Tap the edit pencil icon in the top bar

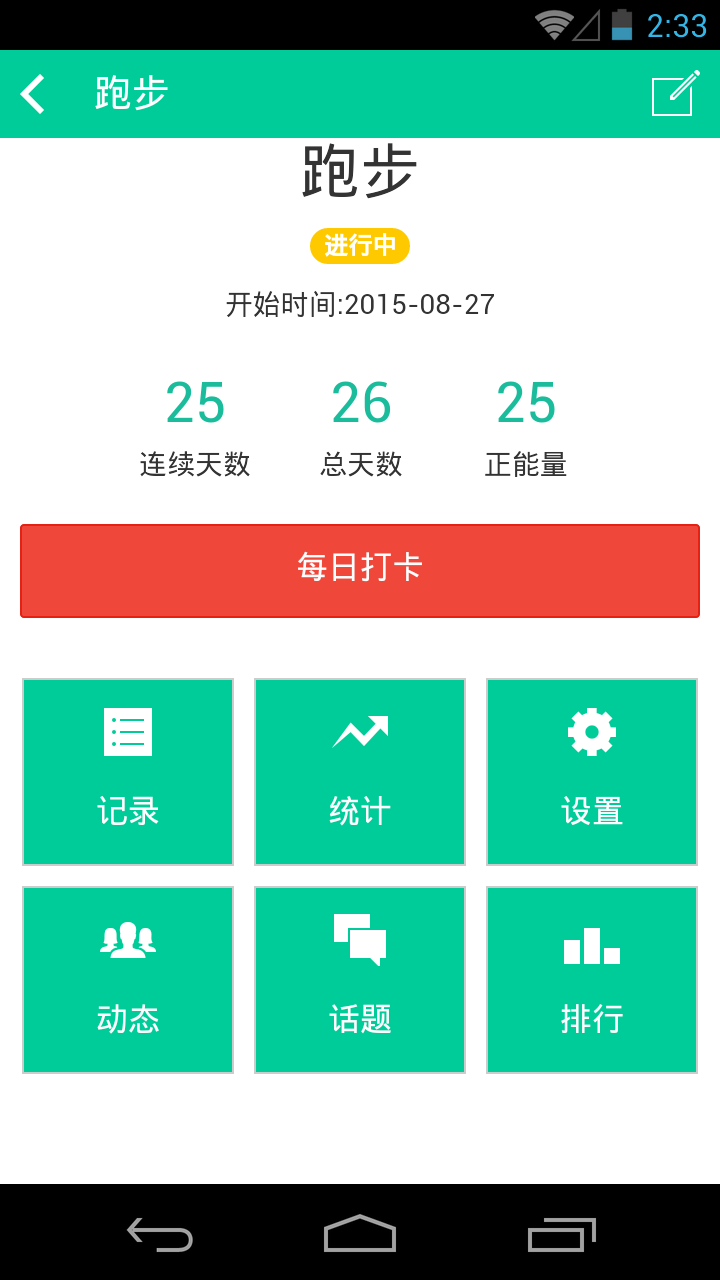(676, 93)
